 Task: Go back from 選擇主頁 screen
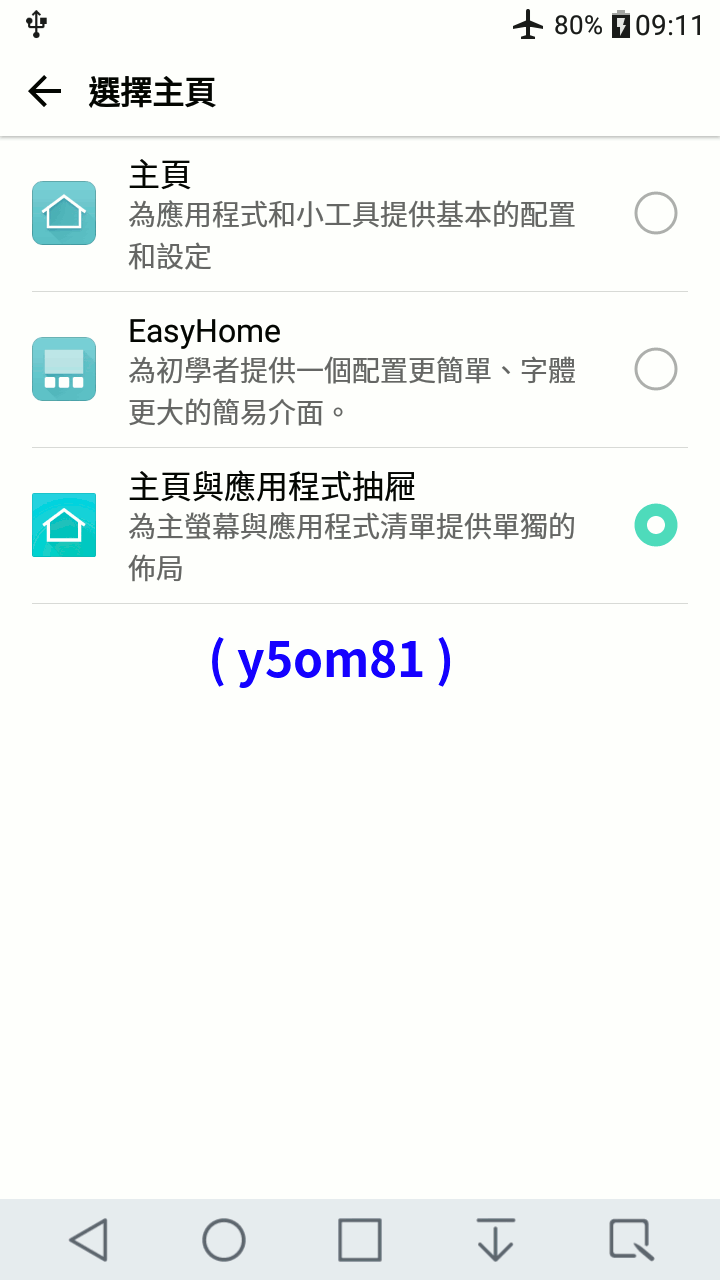44,92
